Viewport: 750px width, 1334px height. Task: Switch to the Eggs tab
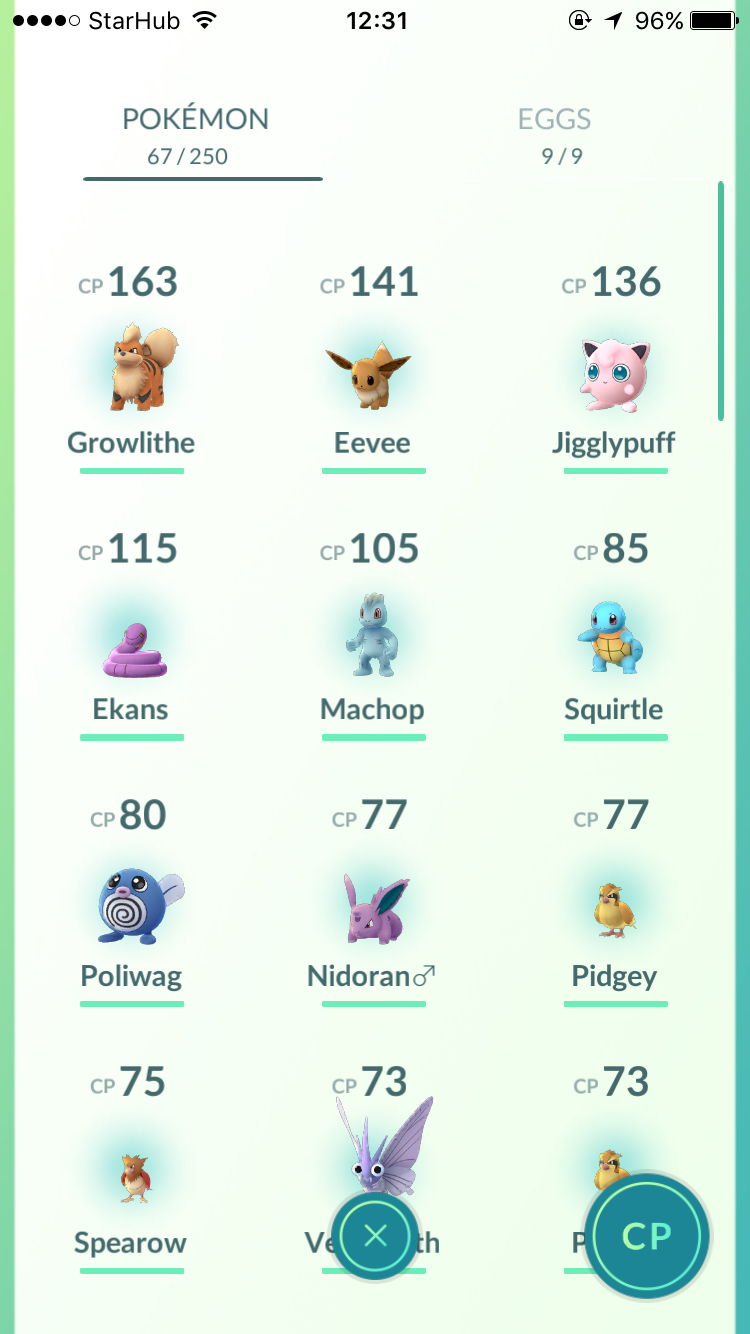pos(554,134)
